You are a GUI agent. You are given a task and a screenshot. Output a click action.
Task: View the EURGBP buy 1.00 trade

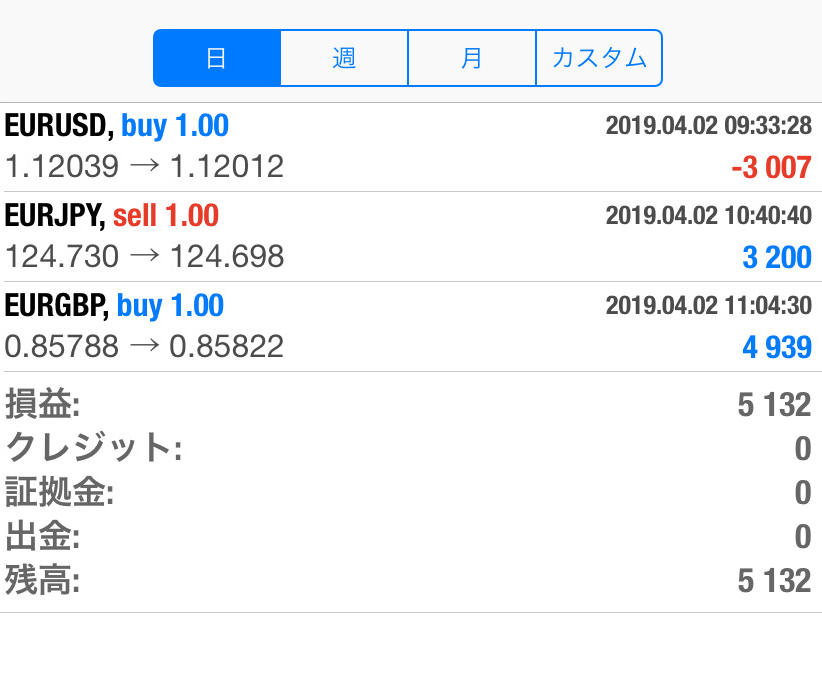[x=410, y=327]
